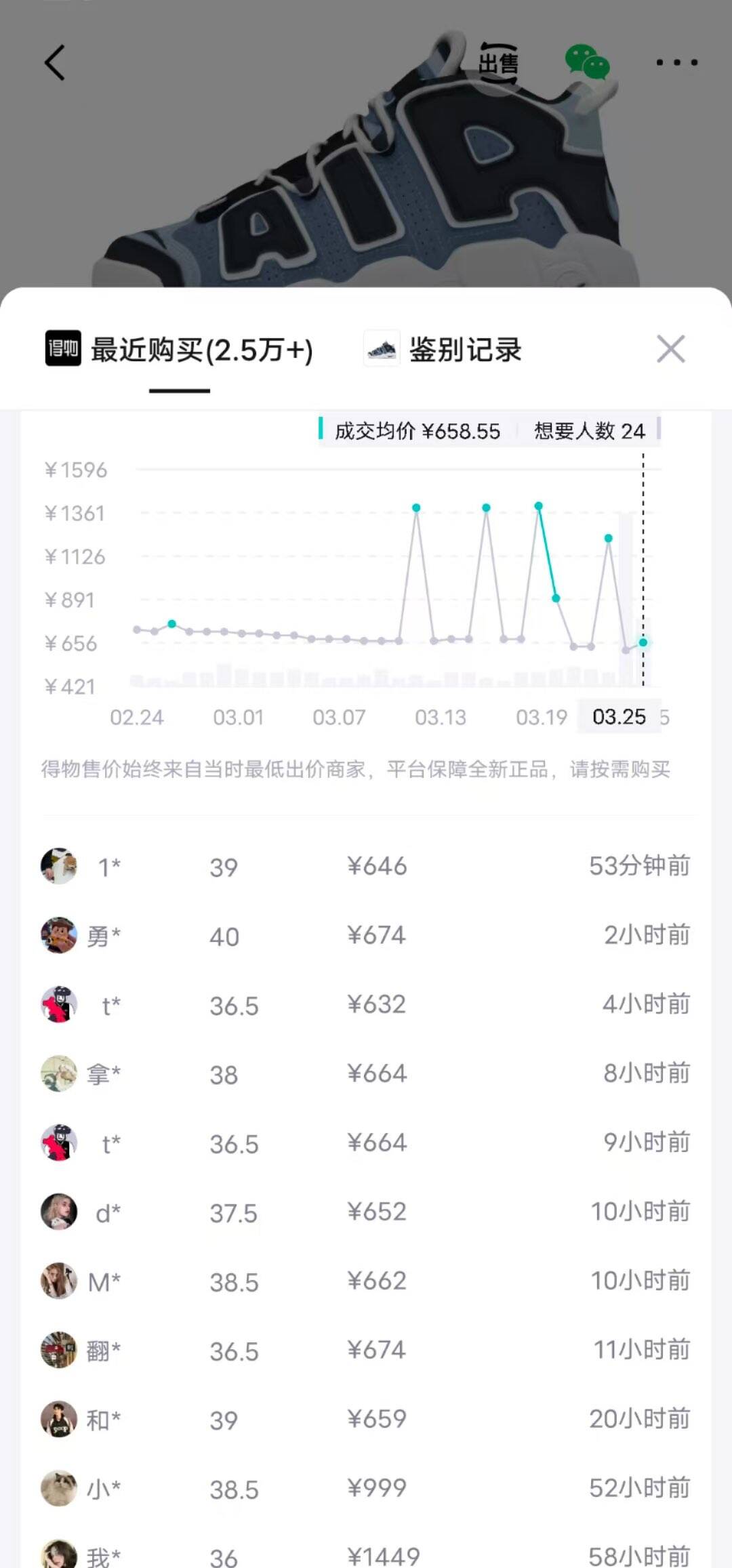Tap the cat avatar next to 小*
The image size is (732, 1568).
pos(59,1489)
